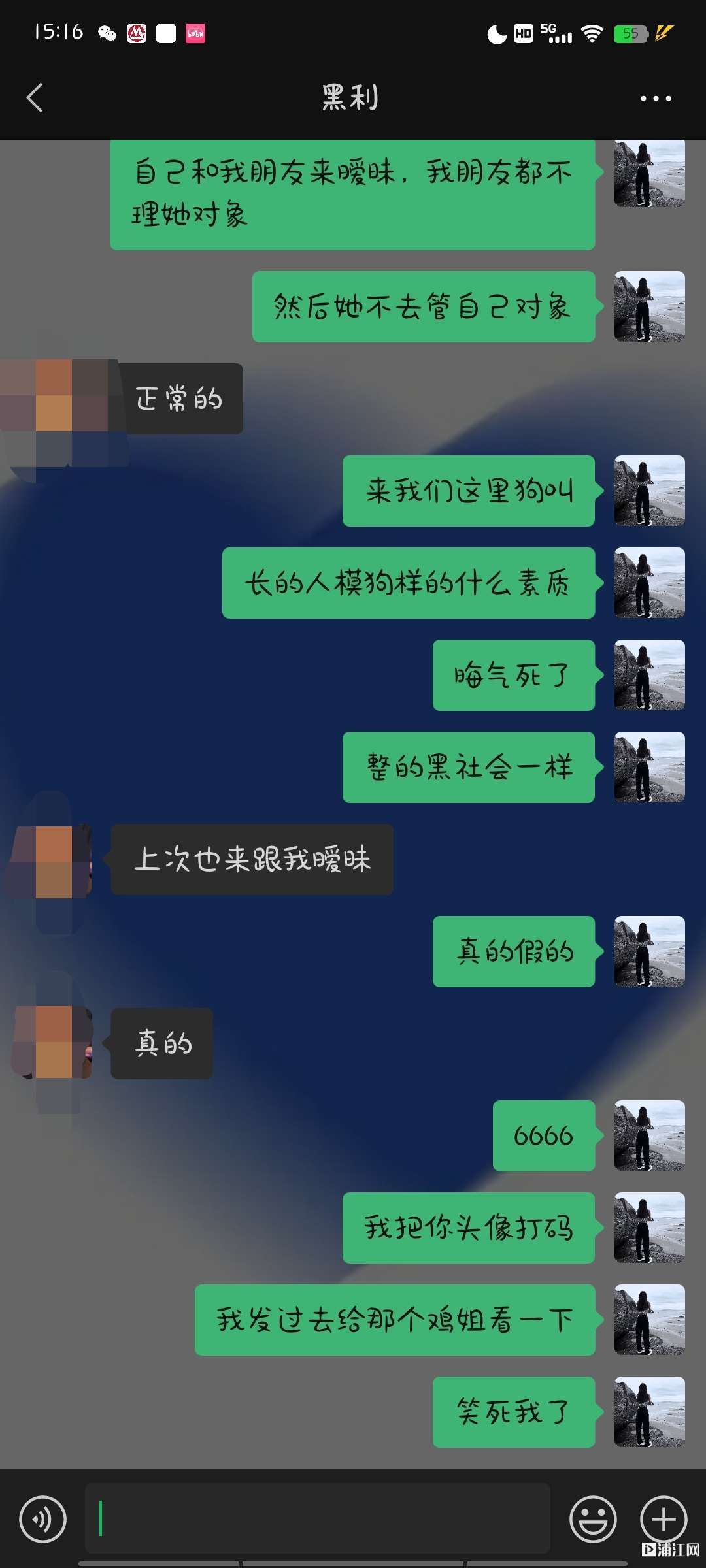Open the emoji sticker panel
The image size is (706, 1568).
(x=593, y=1518)
